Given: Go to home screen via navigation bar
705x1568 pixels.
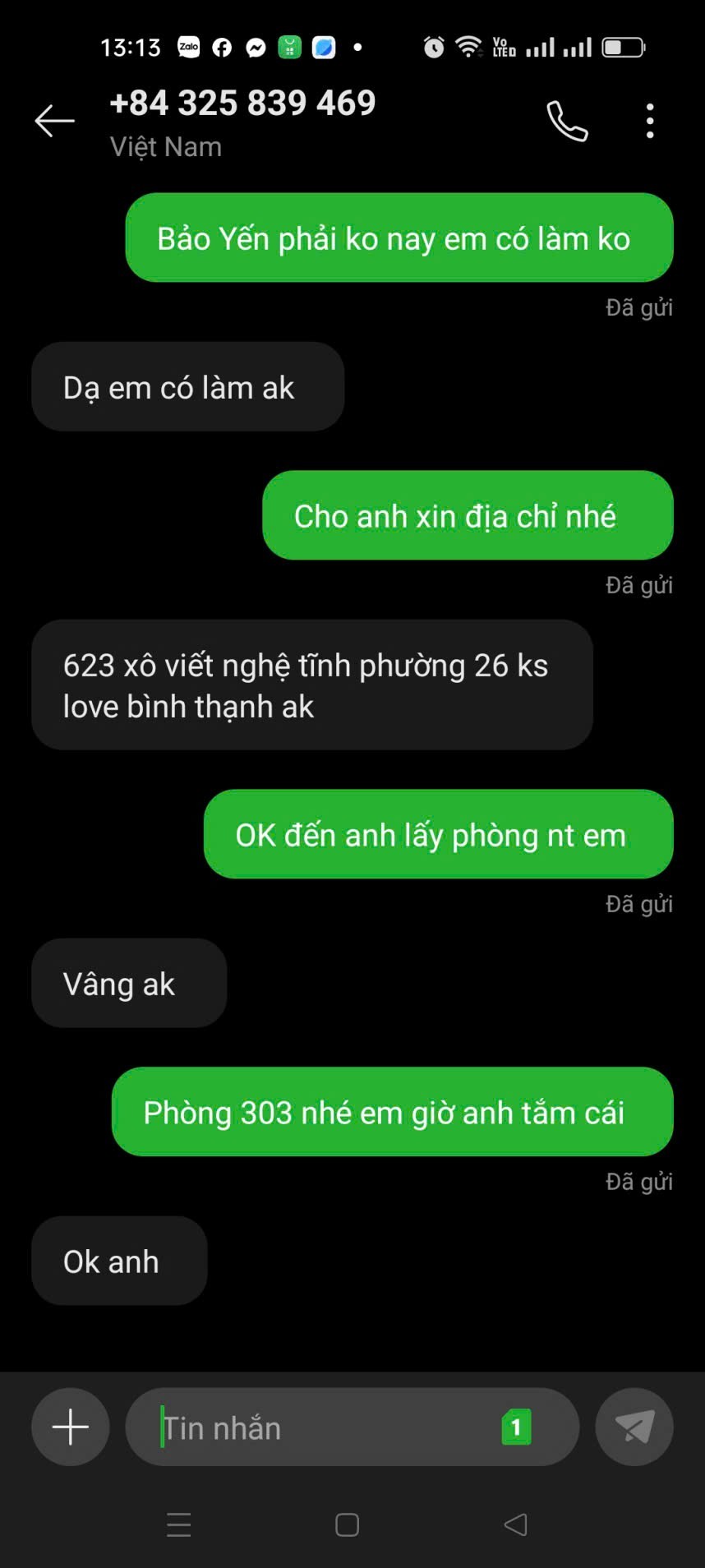Looking at the screenshot, I should coord(347,1525).
